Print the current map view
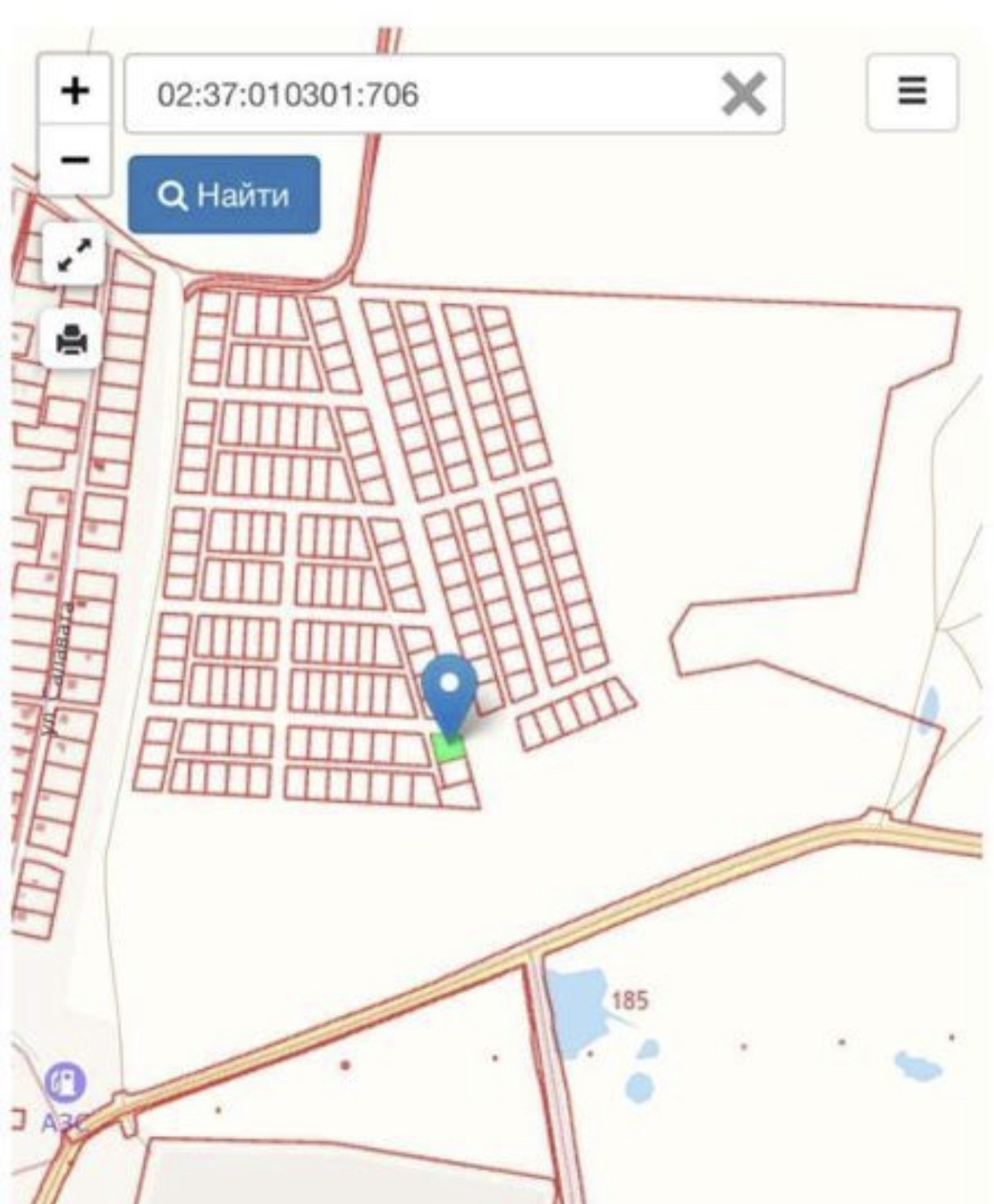 (x=72, y=339)
